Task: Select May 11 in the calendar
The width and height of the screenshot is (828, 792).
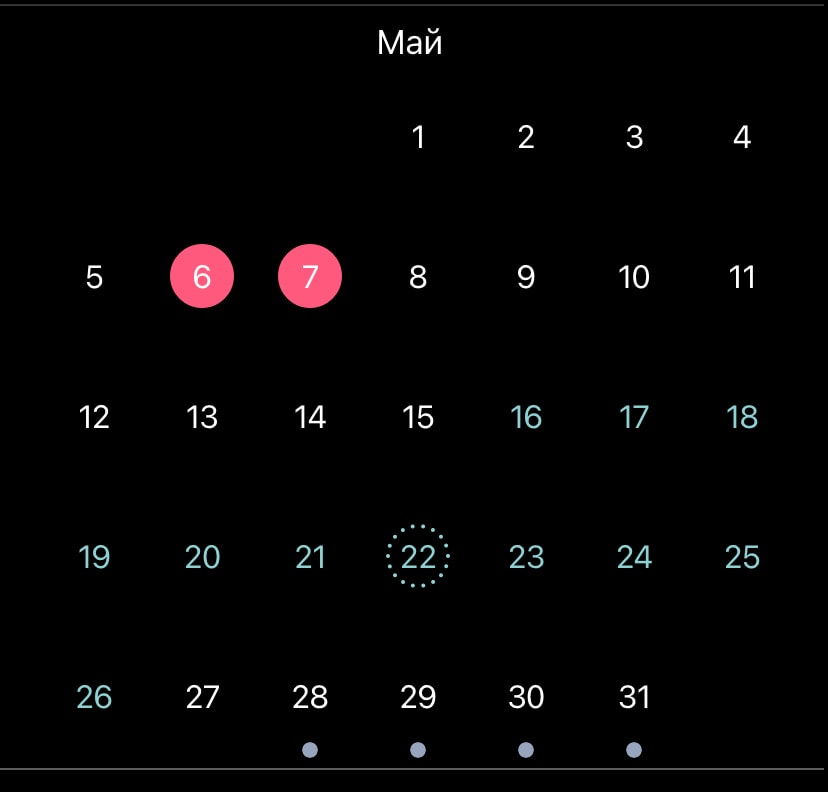Action: coord(742,277)
